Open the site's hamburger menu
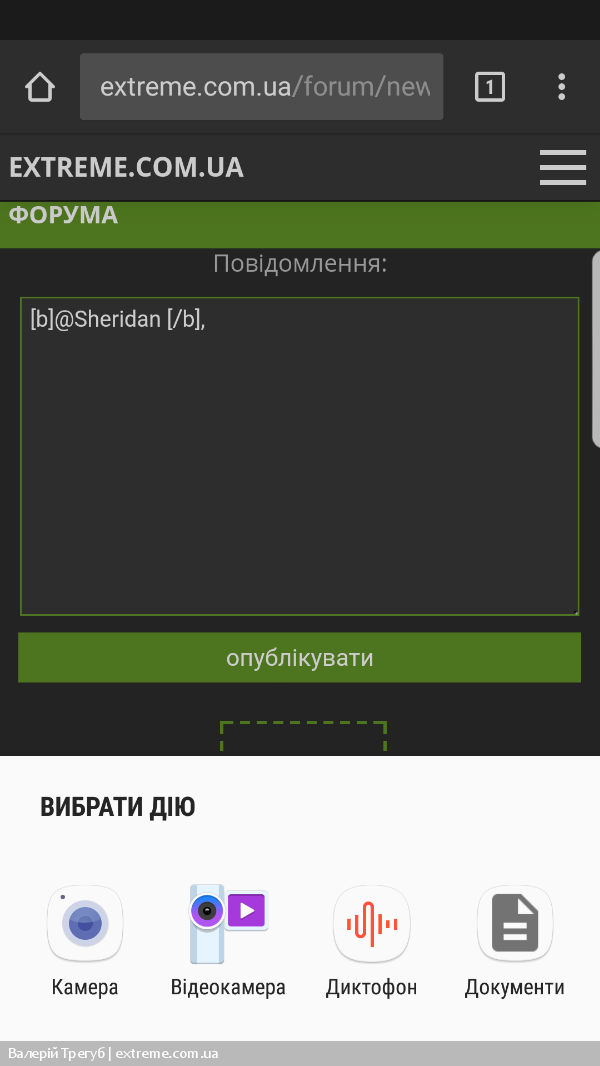The image size is (600, 1066). click(x=563, y=167)
